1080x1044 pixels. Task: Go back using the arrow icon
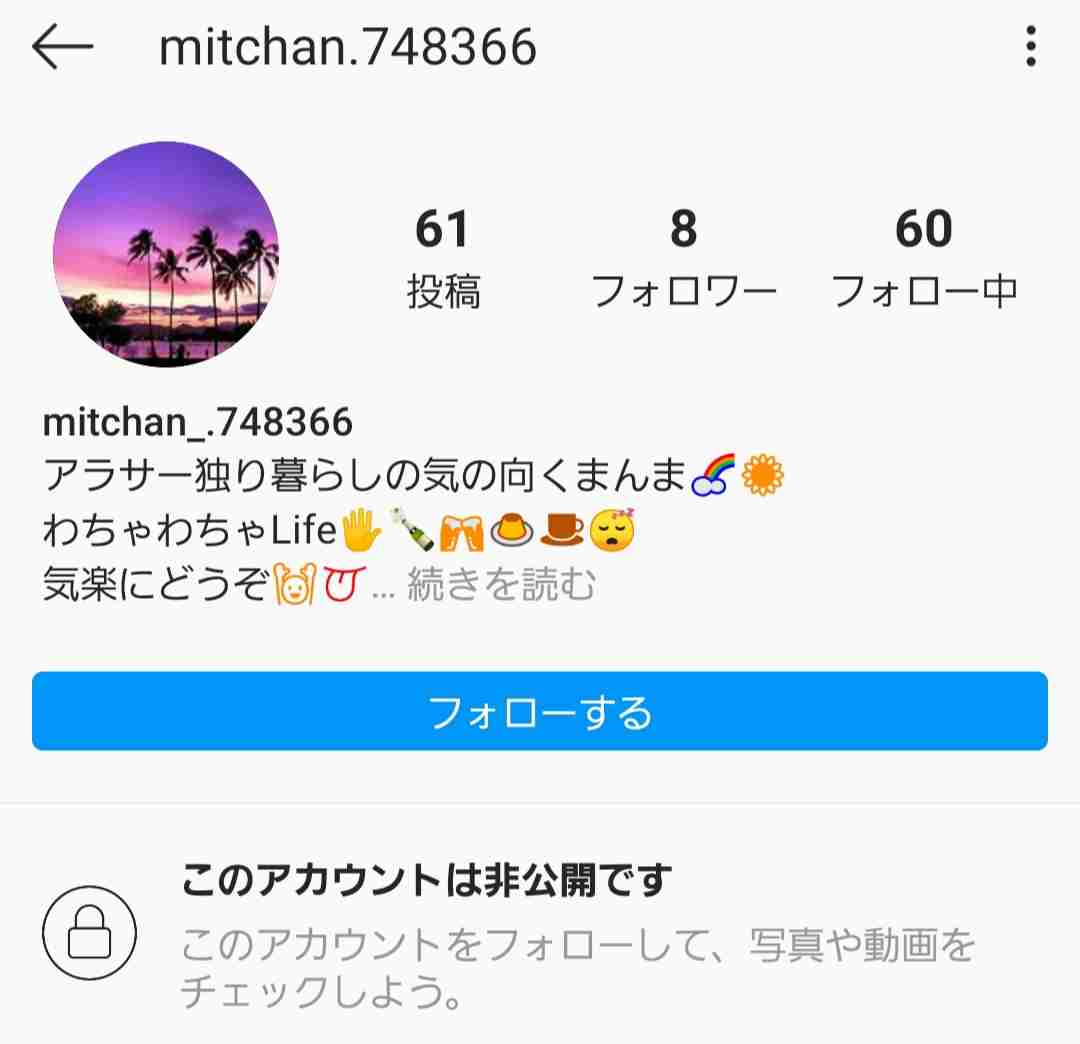(x=62, y=47)
